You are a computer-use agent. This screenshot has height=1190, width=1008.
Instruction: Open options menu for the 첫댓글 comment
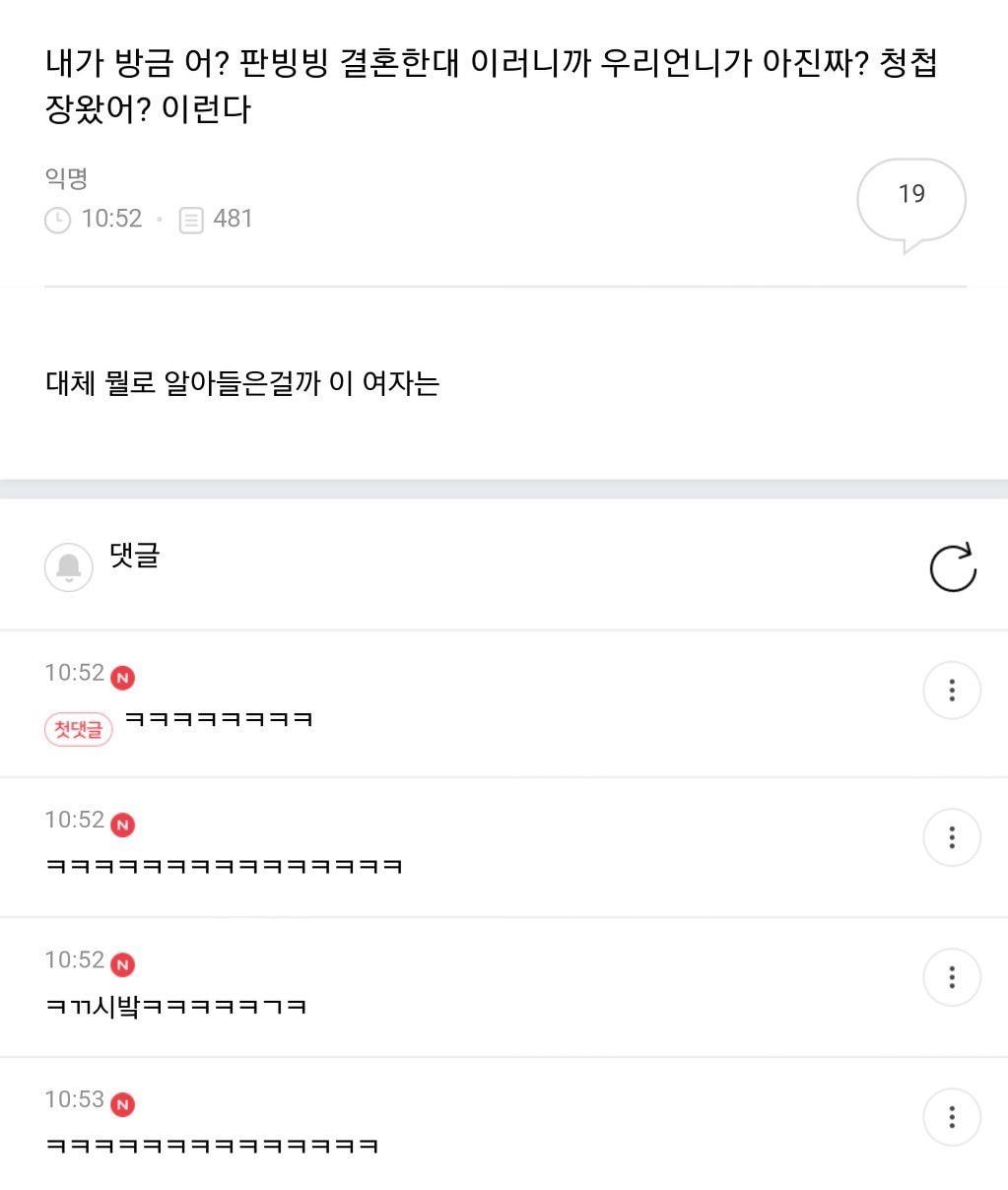951,690
